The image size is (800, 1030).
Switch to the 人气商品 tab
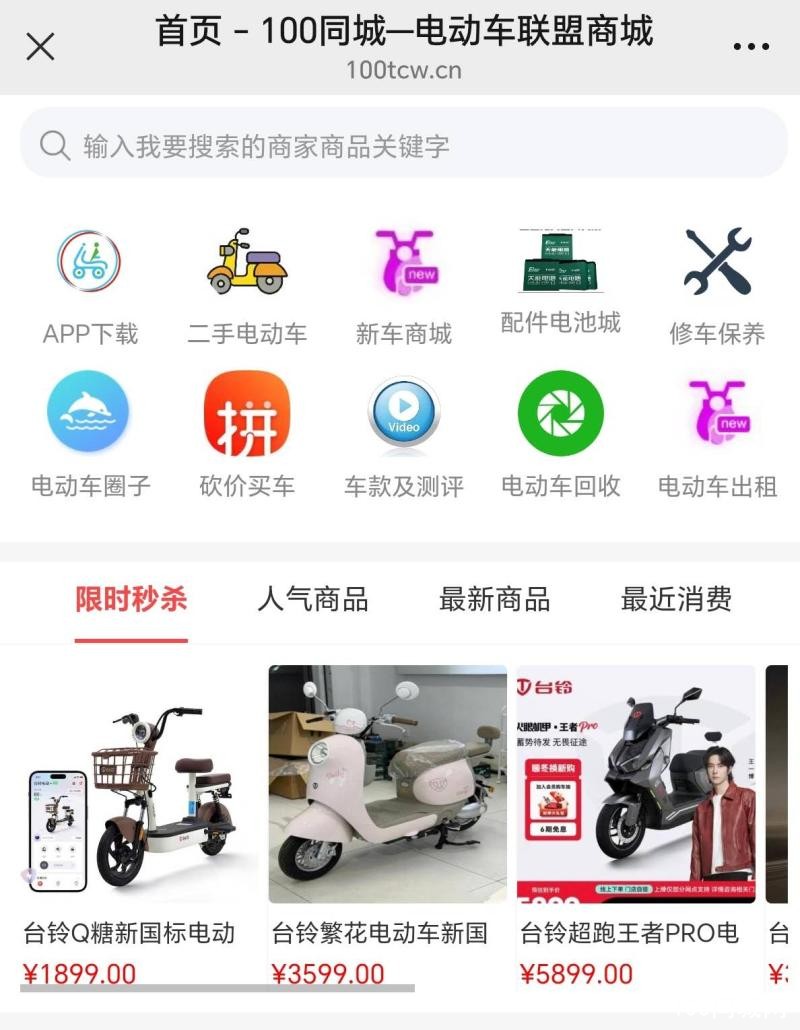(x=313, y=600)
